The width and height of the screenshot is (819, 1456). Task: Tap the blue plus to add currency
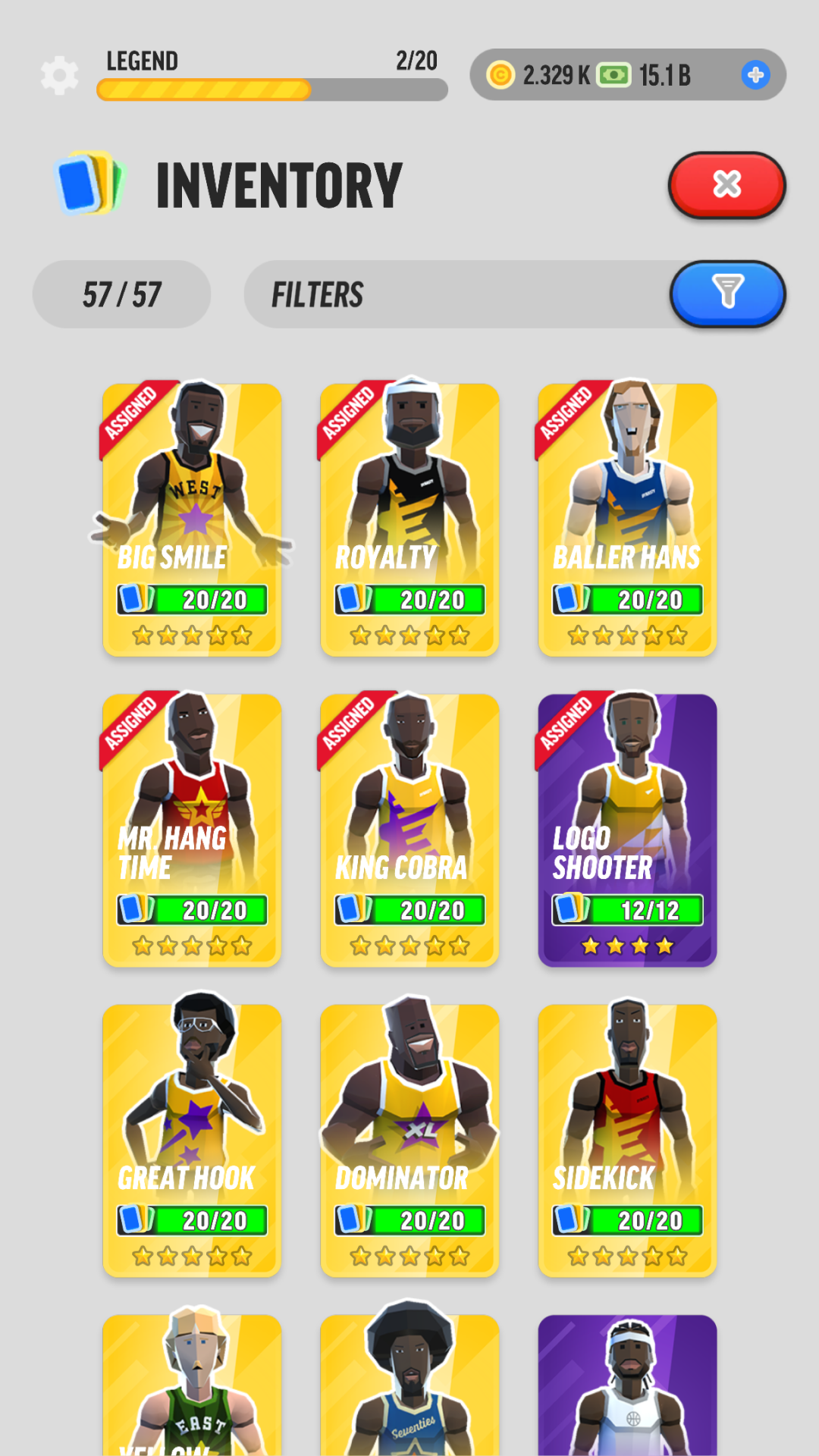point(755,75)
